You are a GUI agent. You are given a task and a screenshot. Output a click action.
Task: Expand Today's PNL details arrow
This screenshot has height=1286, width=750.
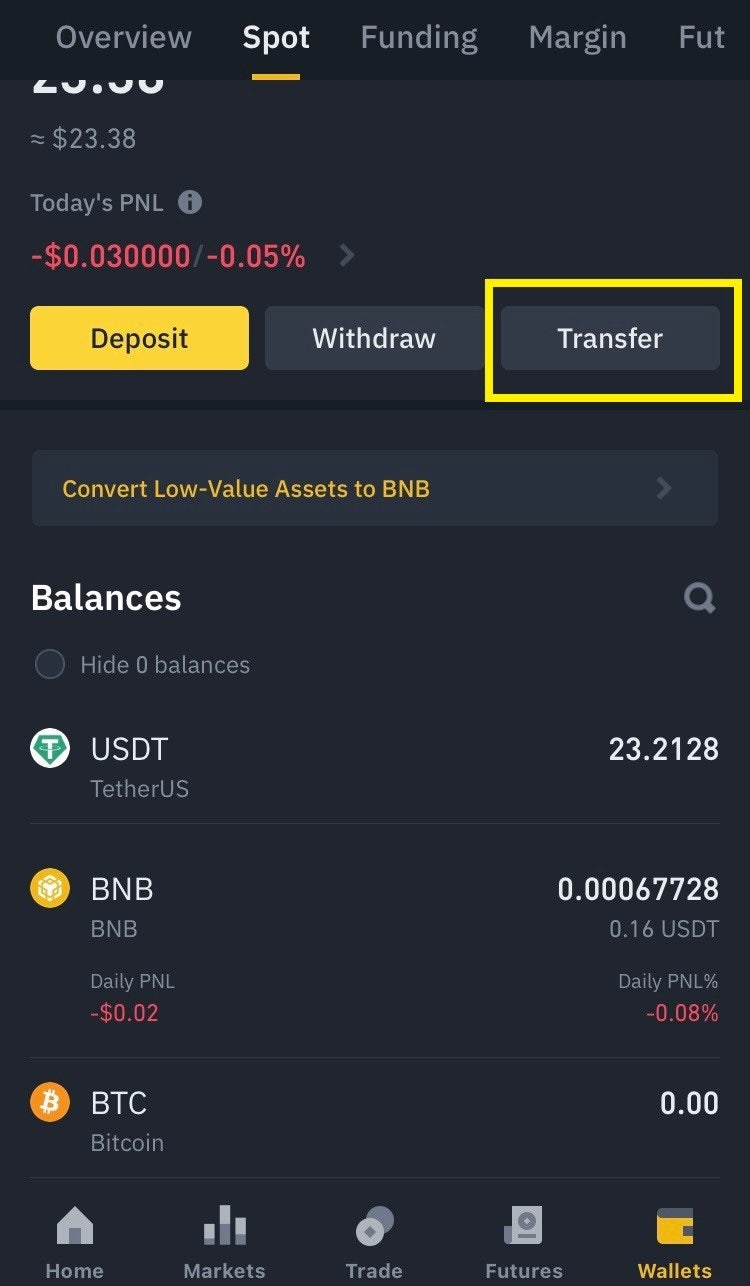(347, 256)
